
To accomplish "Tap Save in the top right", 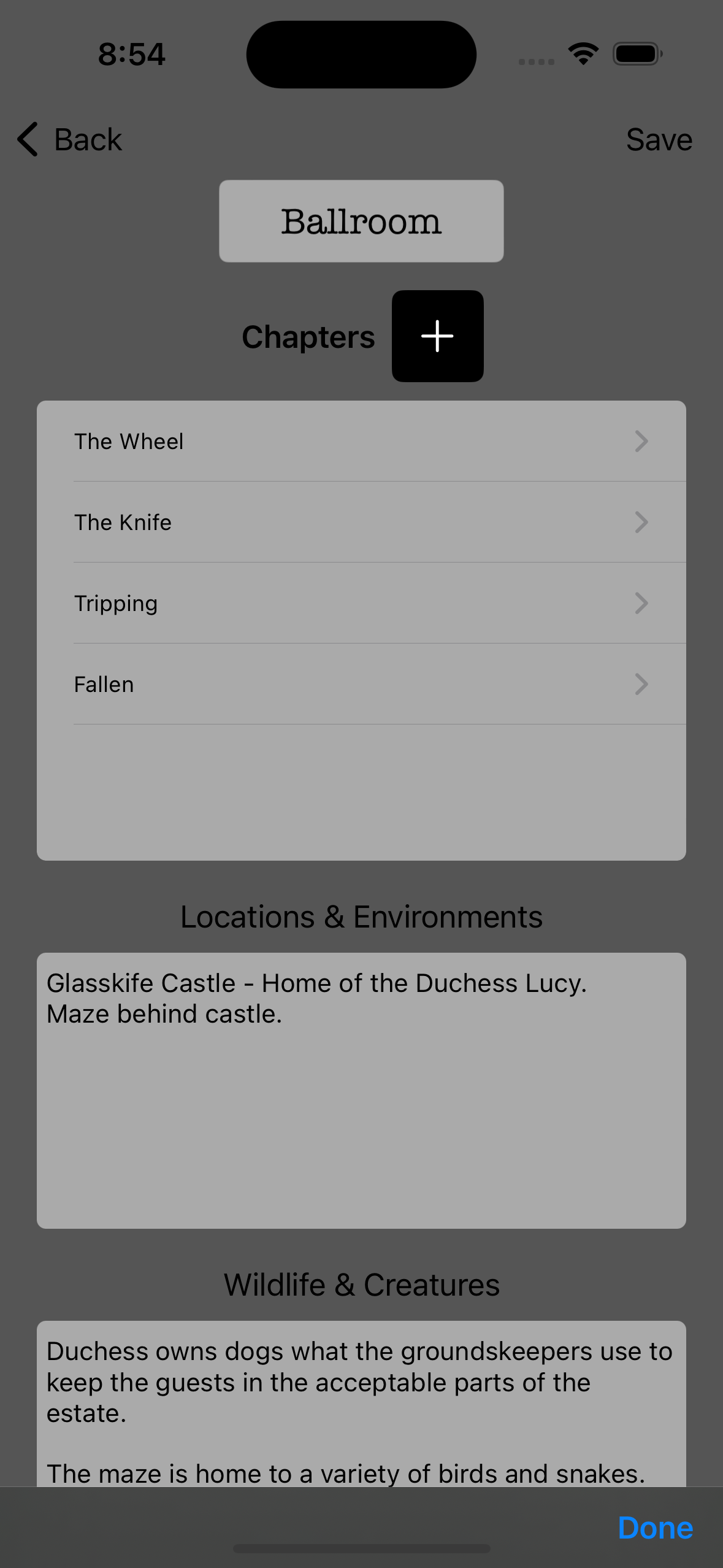I will pyautogui.click(x=658, y=139).
